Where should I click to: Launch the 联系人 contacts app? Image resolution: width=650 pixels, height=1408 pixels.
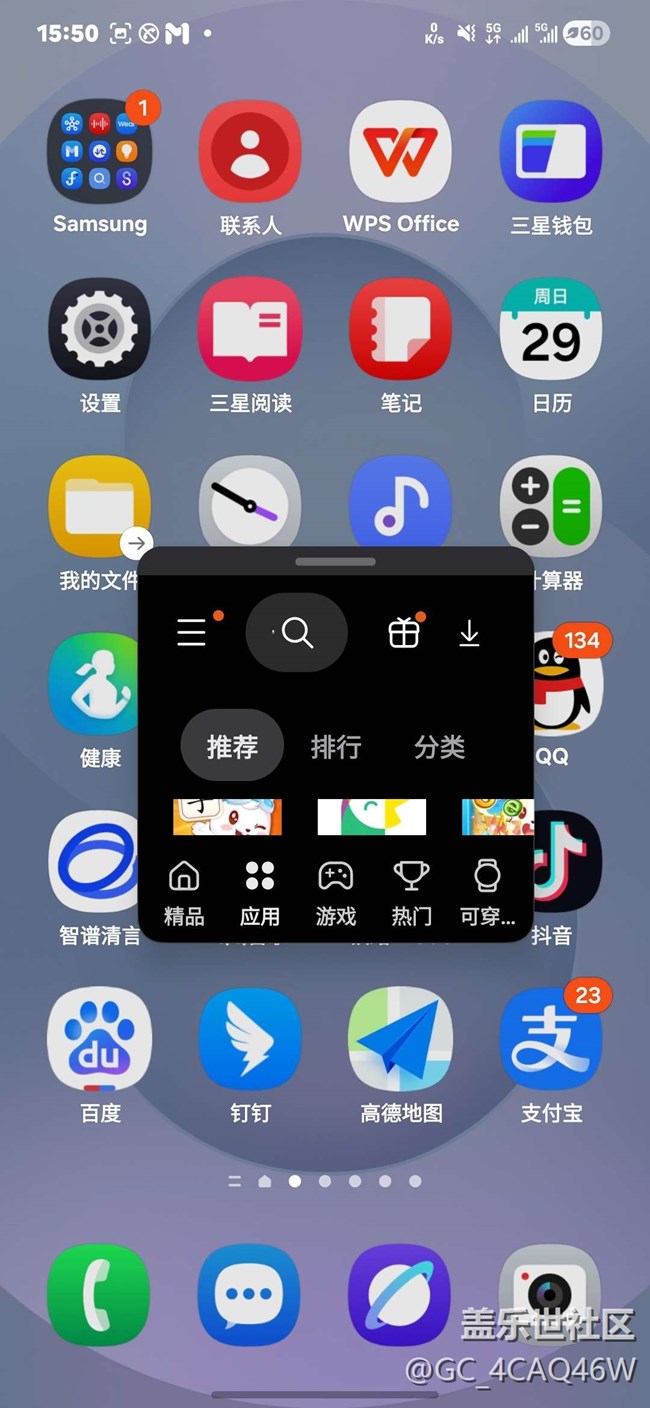pos(250,151)
